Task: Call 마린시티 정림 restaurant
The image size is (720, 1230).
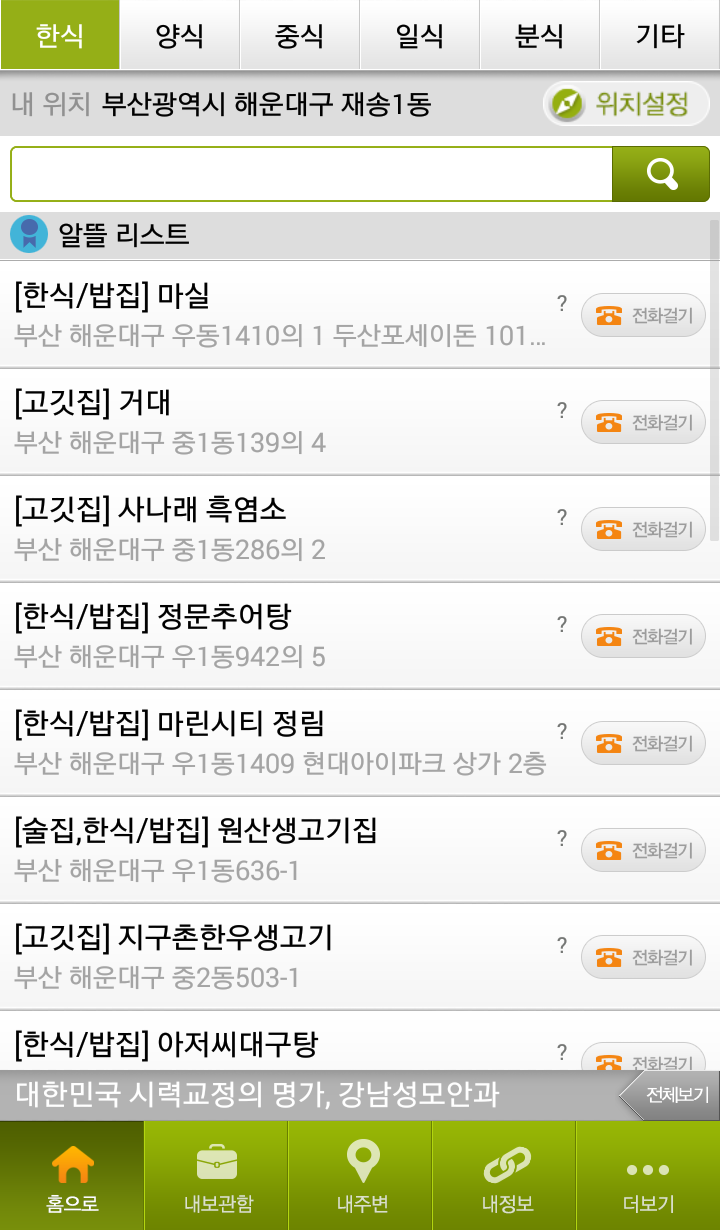Action: click(644, 743)
